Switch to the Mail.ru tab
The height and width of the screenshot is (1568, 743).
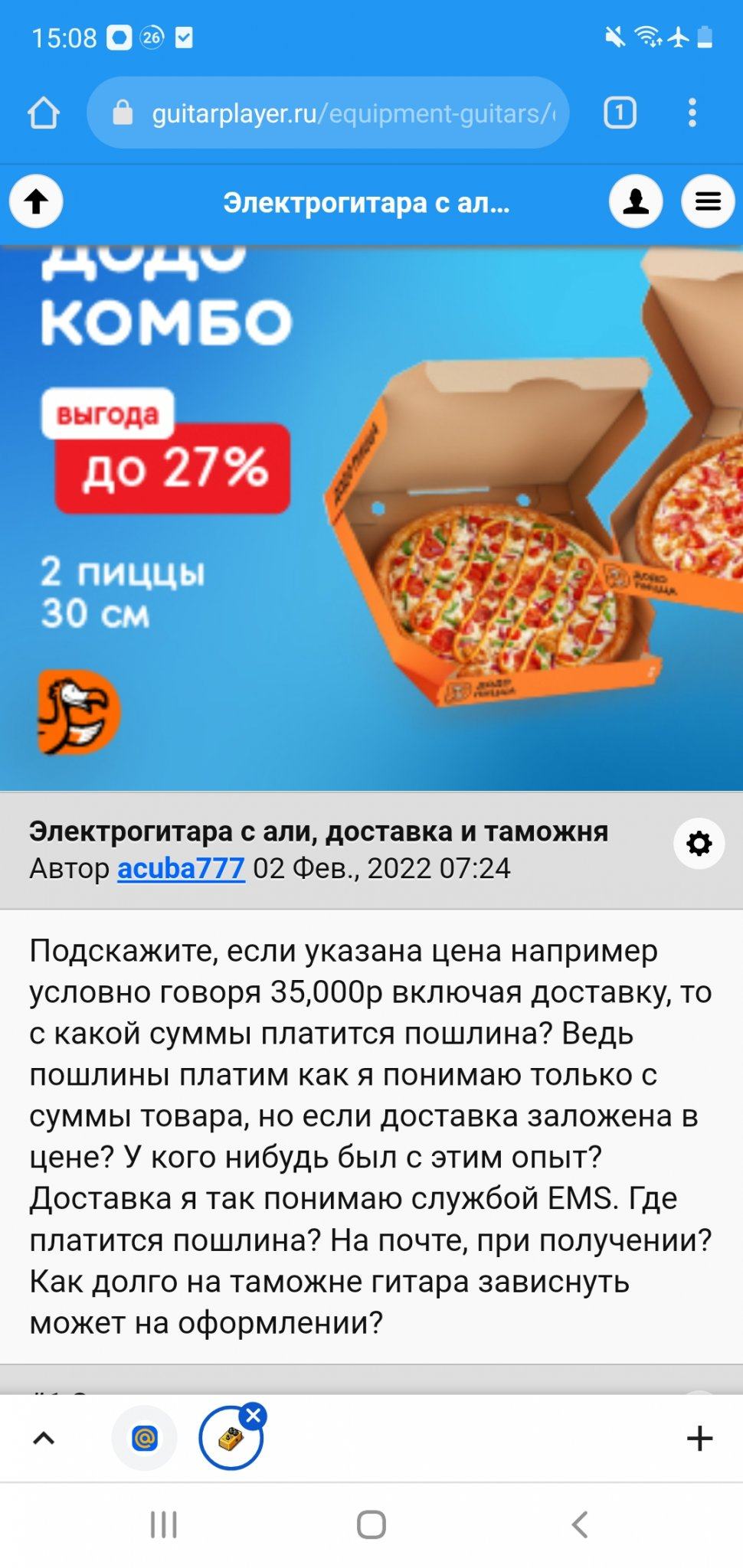144,1439
